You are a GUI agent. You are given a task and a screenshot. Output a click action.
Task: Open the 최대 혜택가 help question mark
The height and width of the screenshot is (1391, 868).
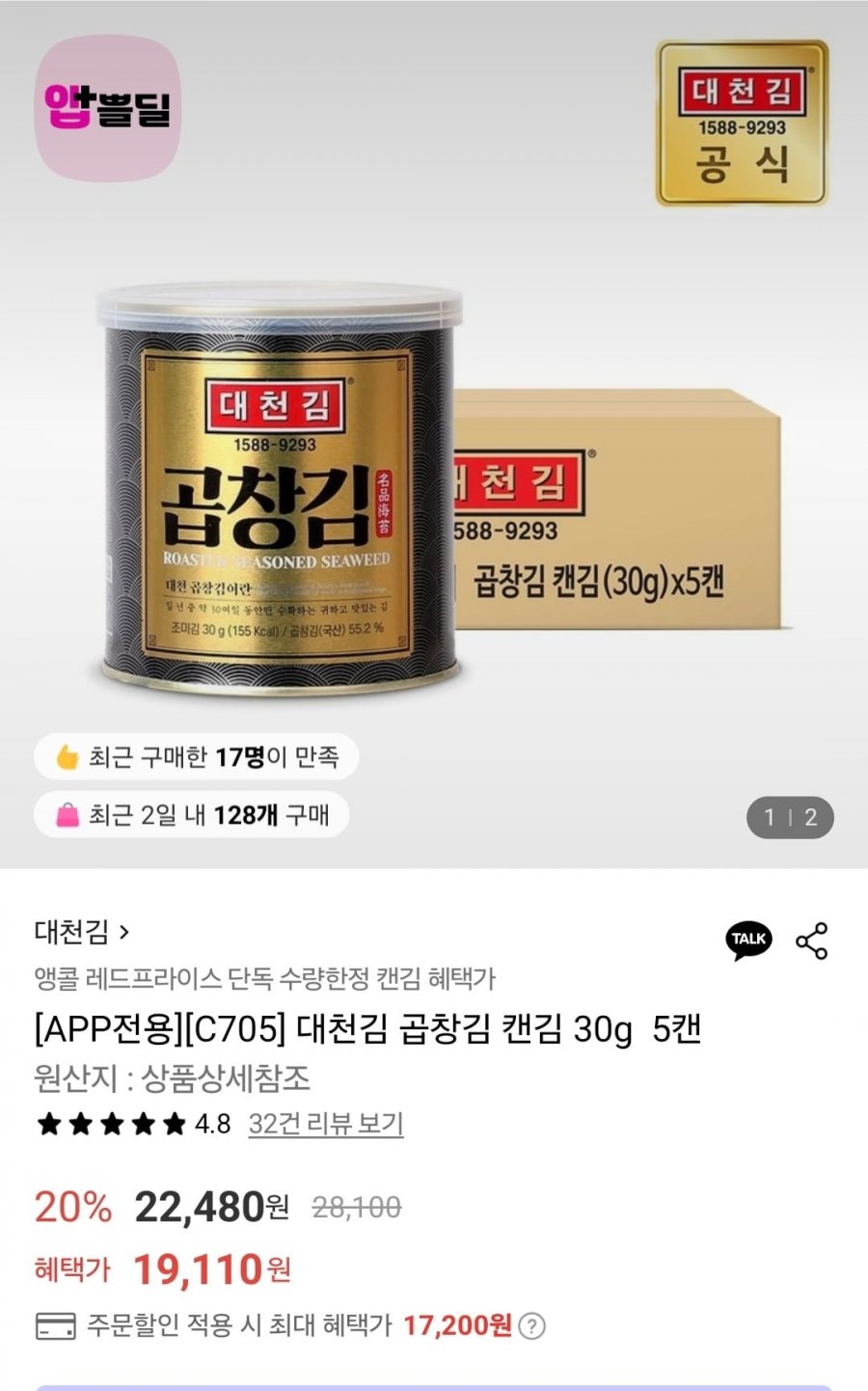(531, 1326)
